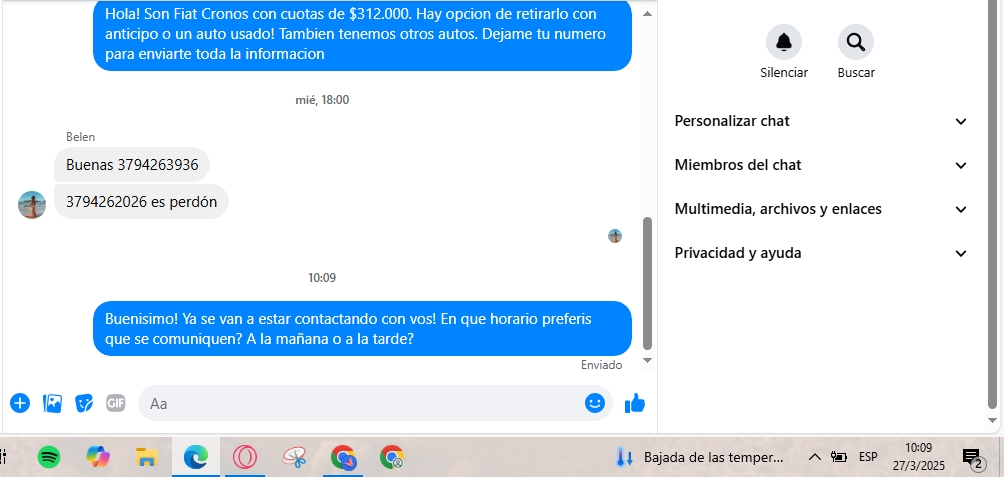Choose a sticker from the sticker icon

click(85, 403)
